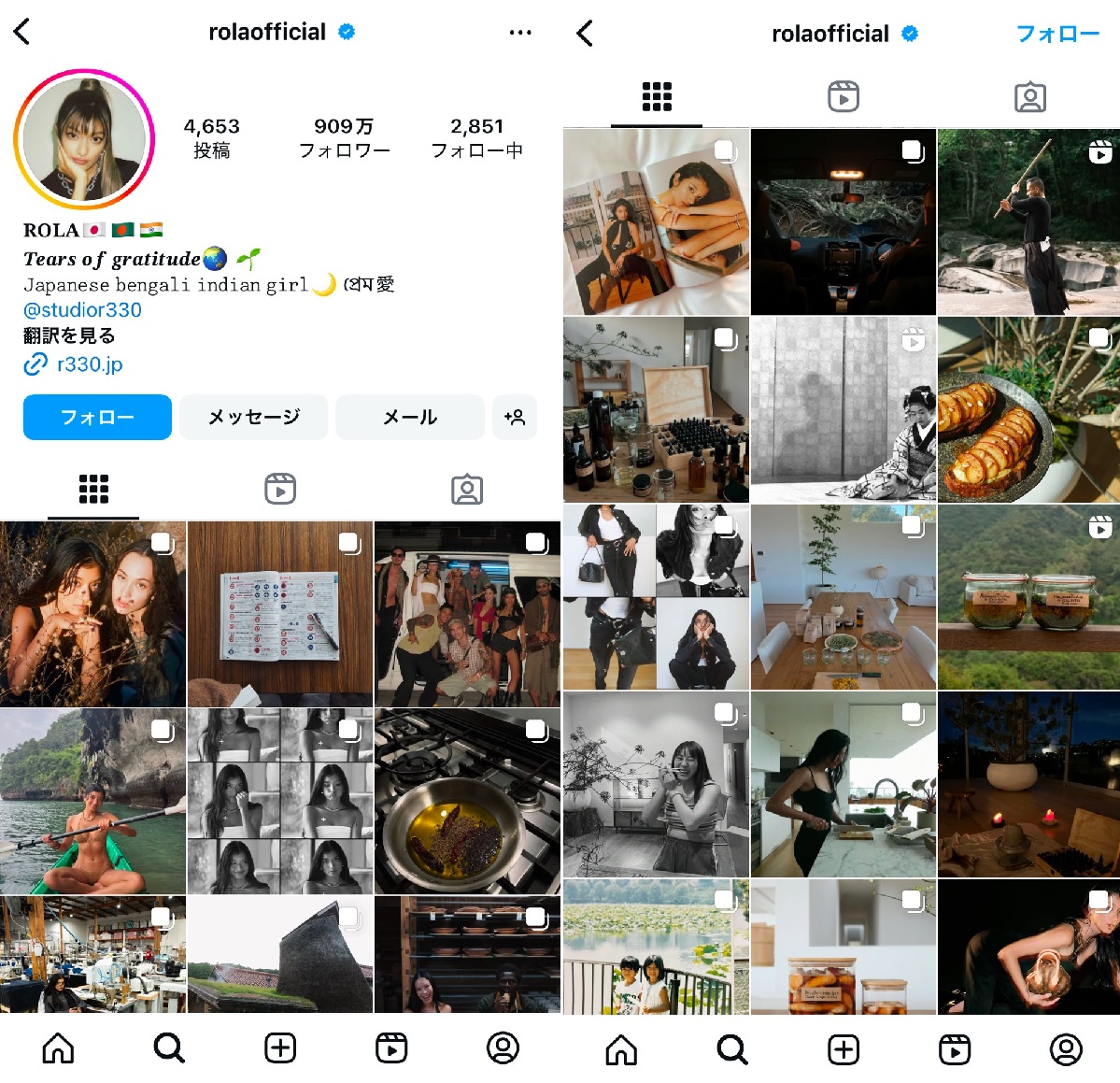The height and width of the screenshot is (1083, 1120).
Task: Open the post of the open textbook on wood
Action: [280, 614]
